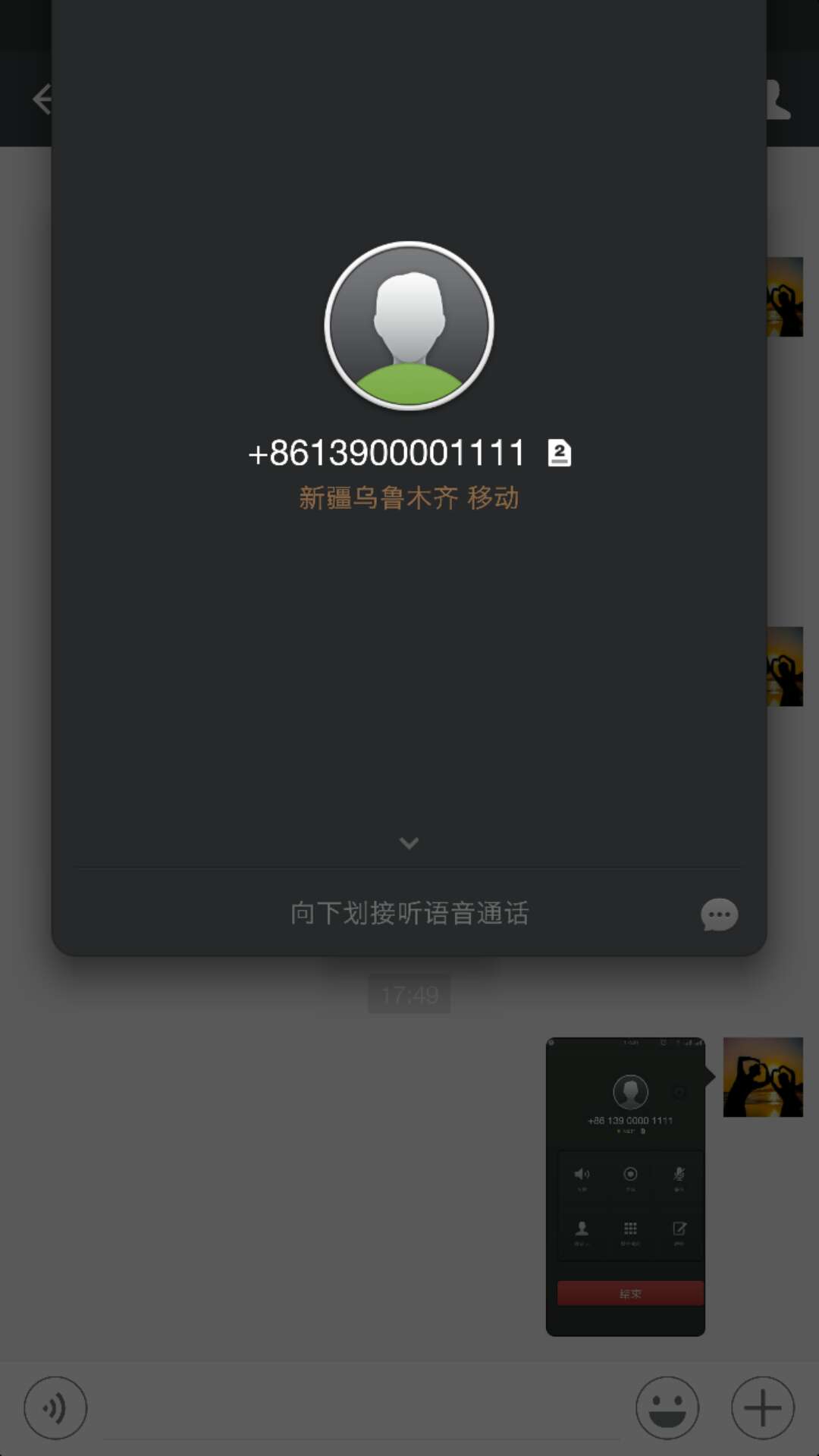The height and width of the screenshot is (1456, 819).
Task: Tap the down chevron on the call card
Action: click(x=409, y=843)
